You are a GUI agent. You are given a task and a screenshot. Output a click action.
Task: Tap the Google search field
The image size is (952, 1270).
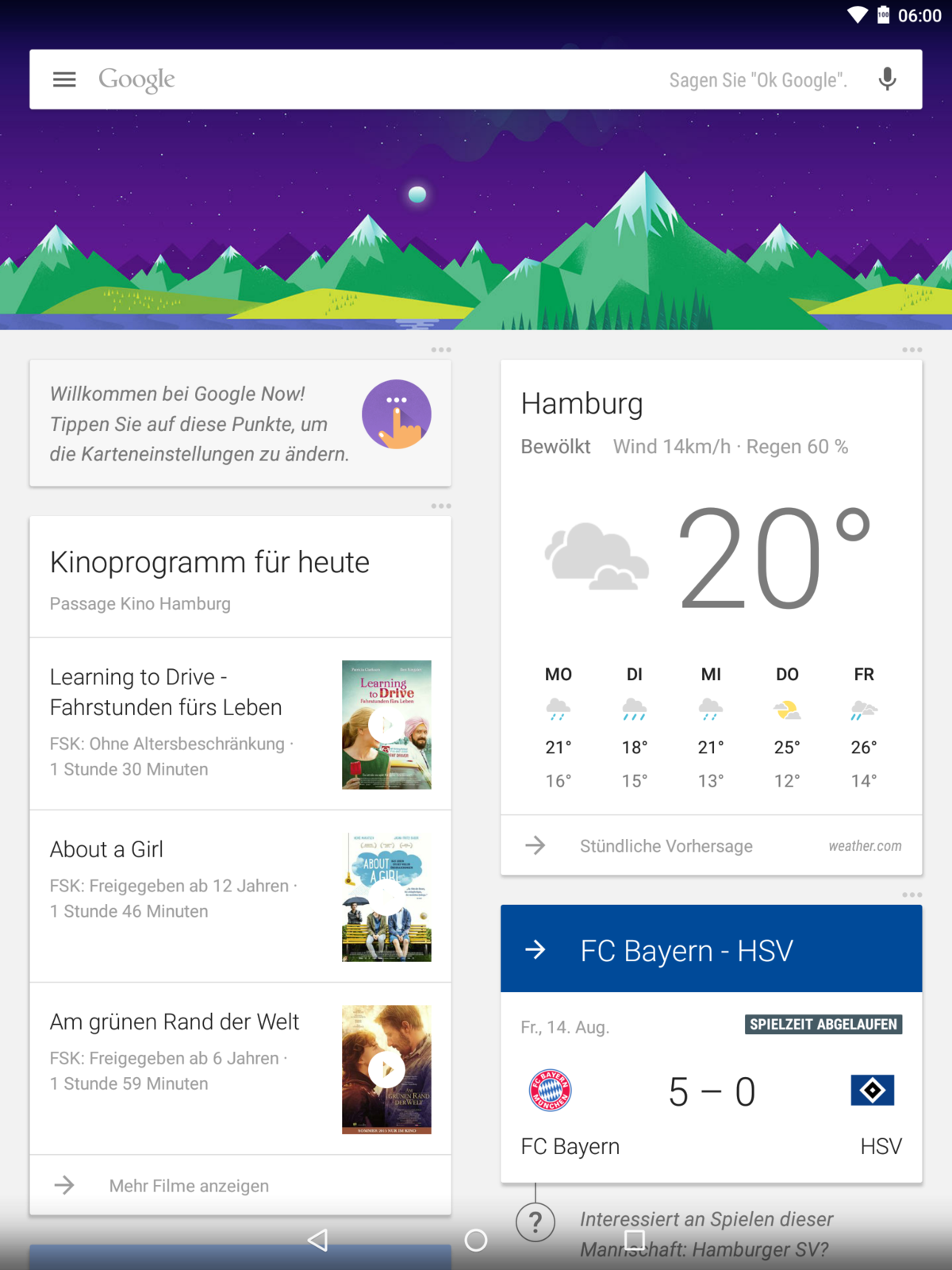click(397, 79)
